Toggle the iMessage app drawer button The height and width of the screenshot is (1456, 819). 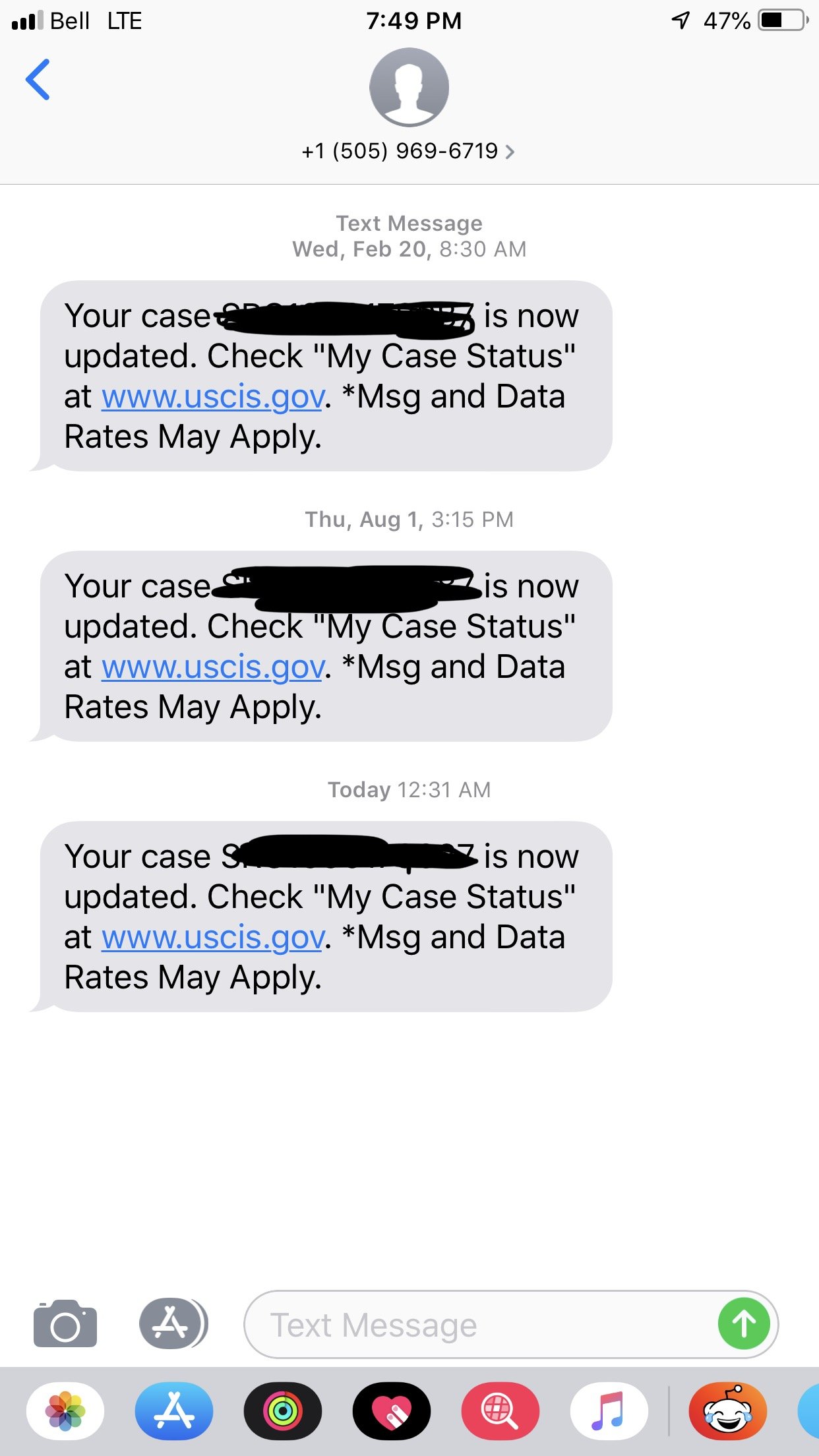tap(173, 1323)
